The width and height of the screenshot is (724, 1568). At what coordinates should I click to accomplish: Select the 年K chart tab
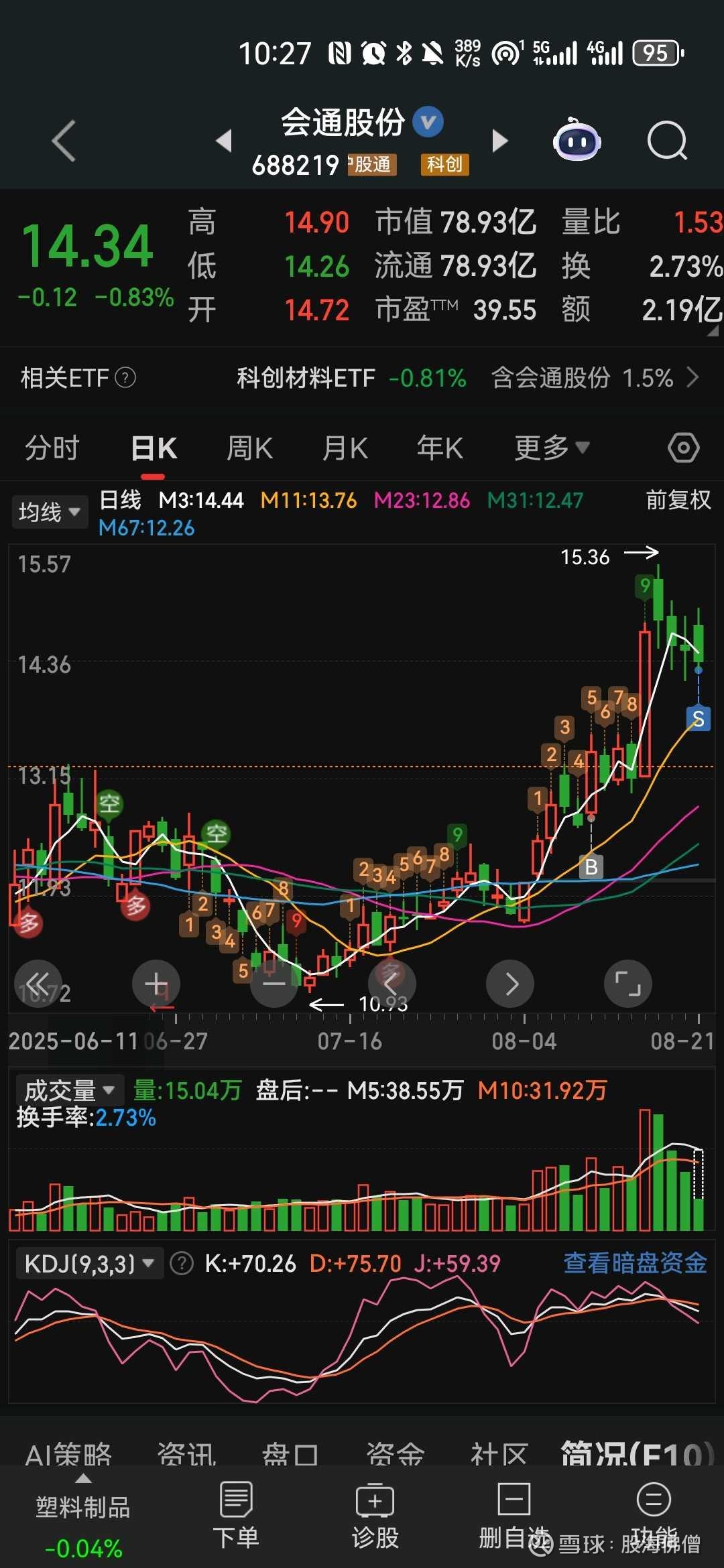click(440, 448)
